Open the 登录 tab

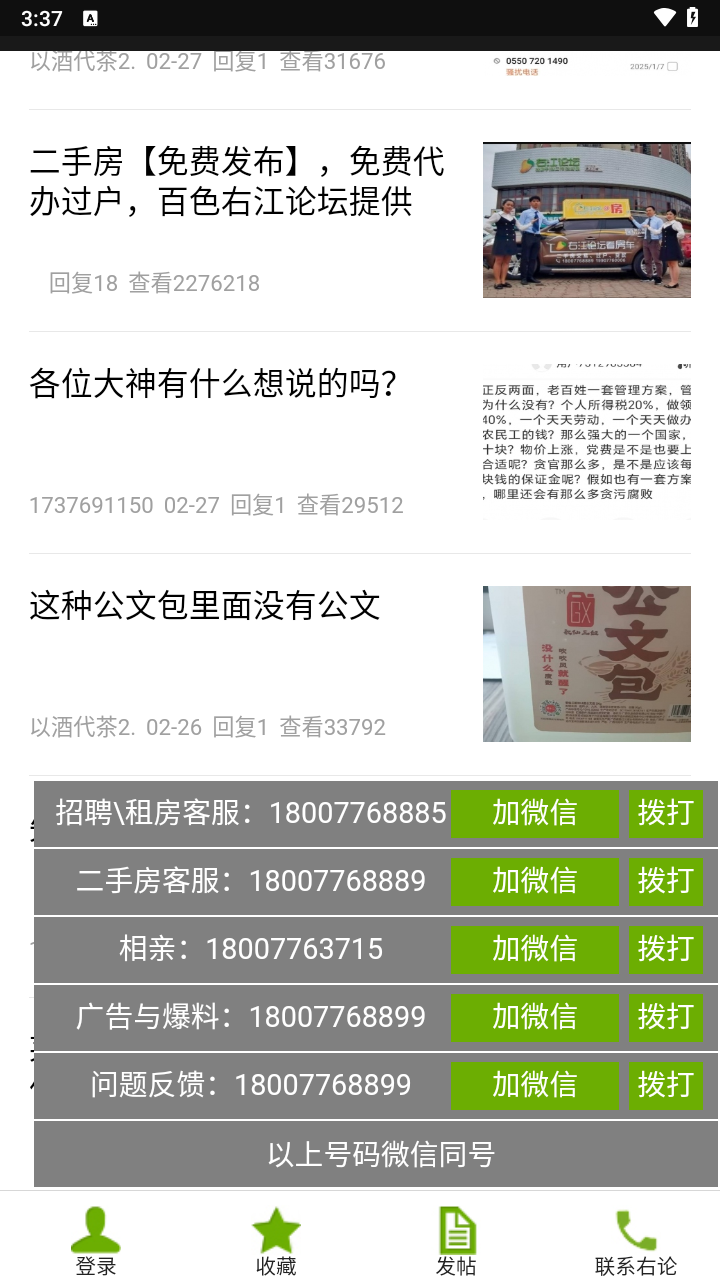click(x=96, y=1240)
